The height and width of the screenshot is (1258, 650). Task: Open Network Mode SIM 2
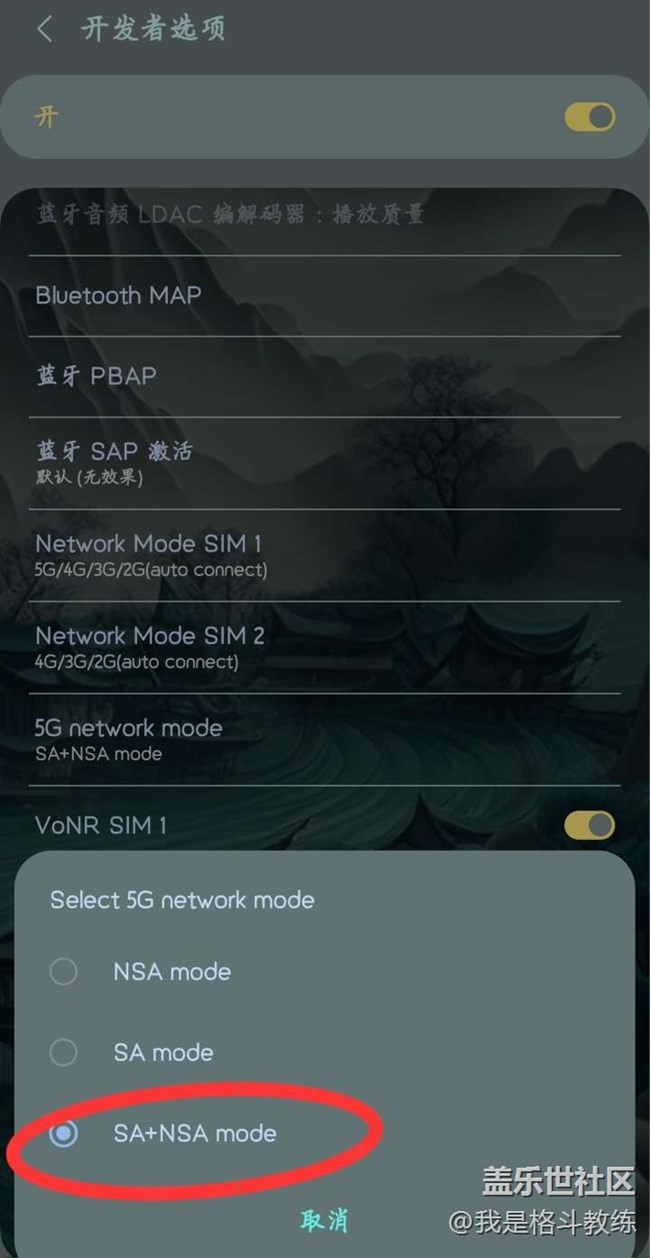[x=325, y=647]
